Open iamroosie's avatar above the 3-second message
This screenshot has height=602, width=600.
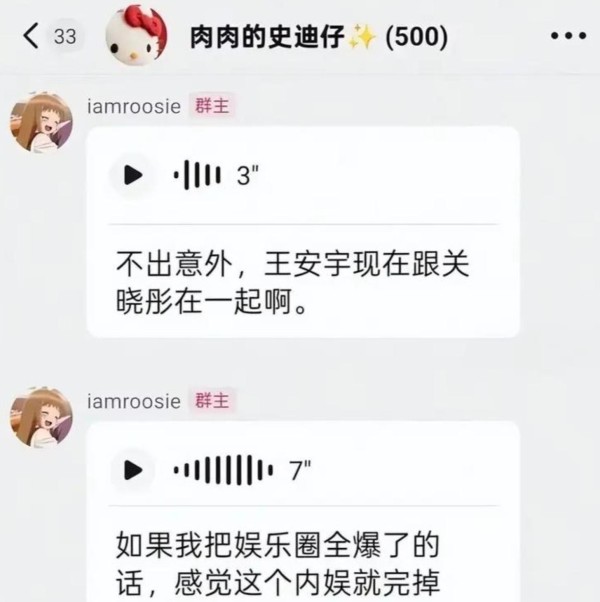coord(41,122)
